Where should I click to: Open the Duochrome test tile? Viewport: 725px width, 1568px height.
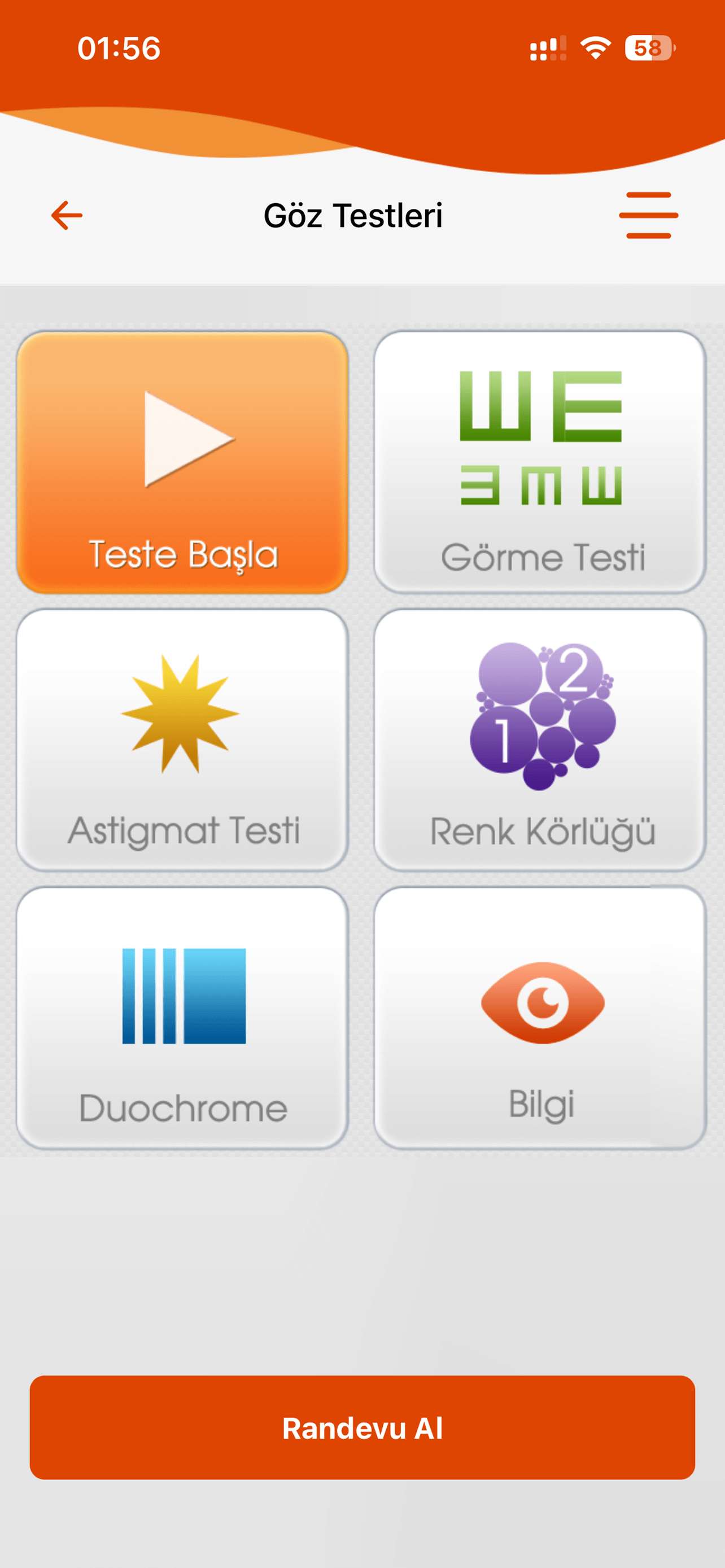click(x=182, y=1018)
